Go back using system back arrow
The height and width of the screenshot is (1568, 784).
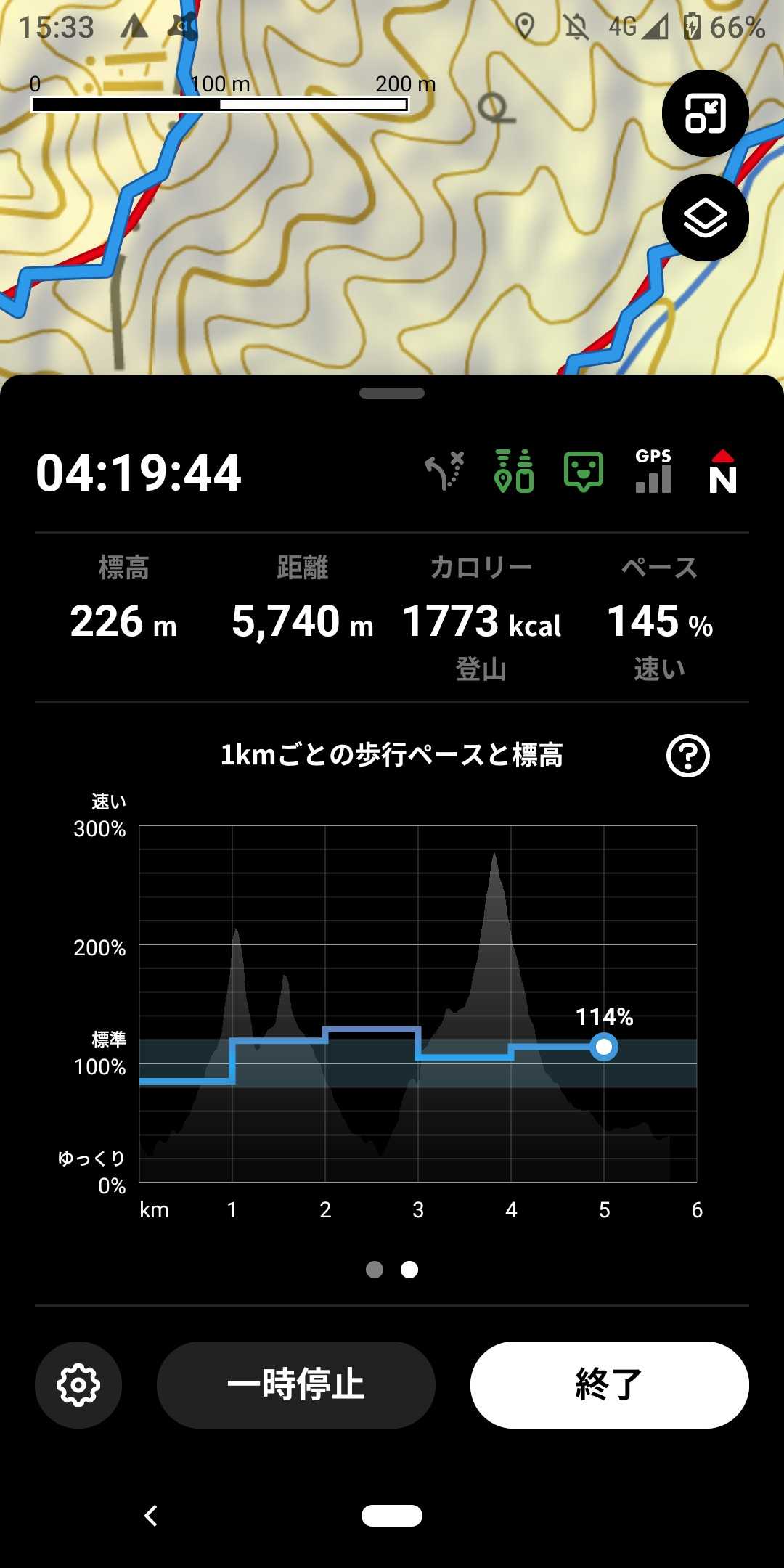pyautogui.click(x=151, y=1516)
